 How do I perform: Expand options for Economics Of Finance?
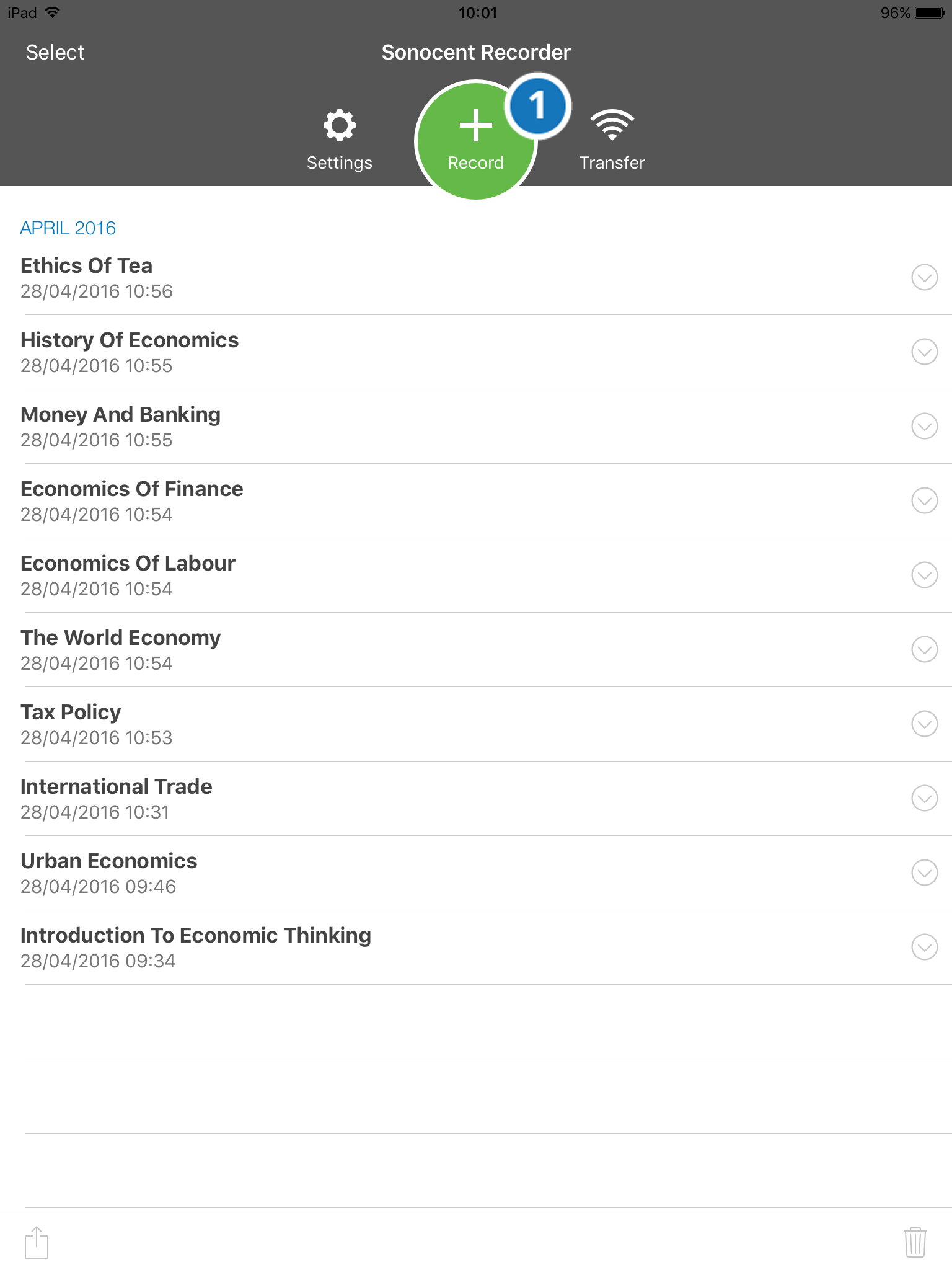point(924,500)
